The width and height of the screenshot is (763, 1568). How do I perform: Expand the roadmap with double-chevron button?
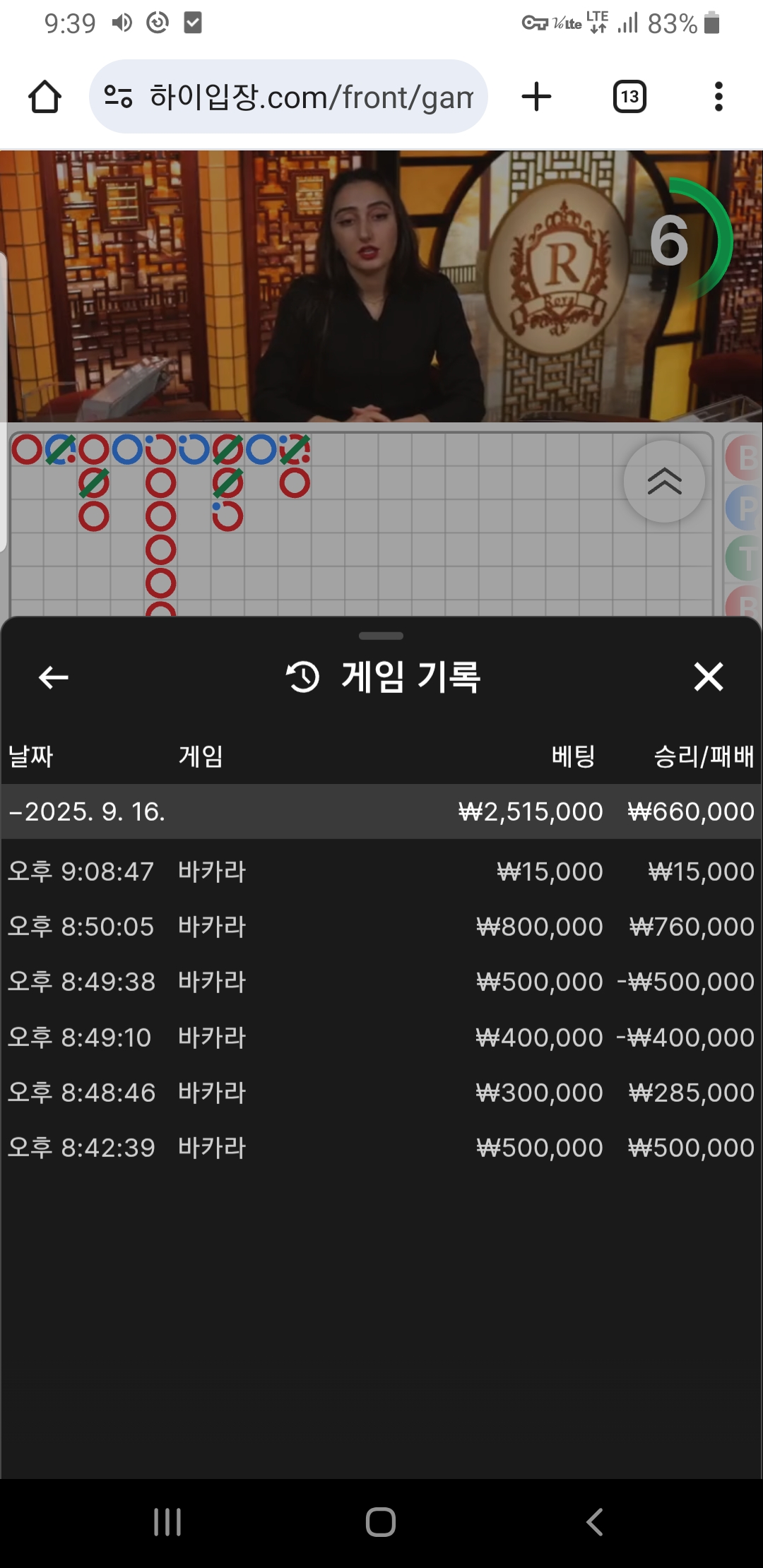(x=664, y=482)
